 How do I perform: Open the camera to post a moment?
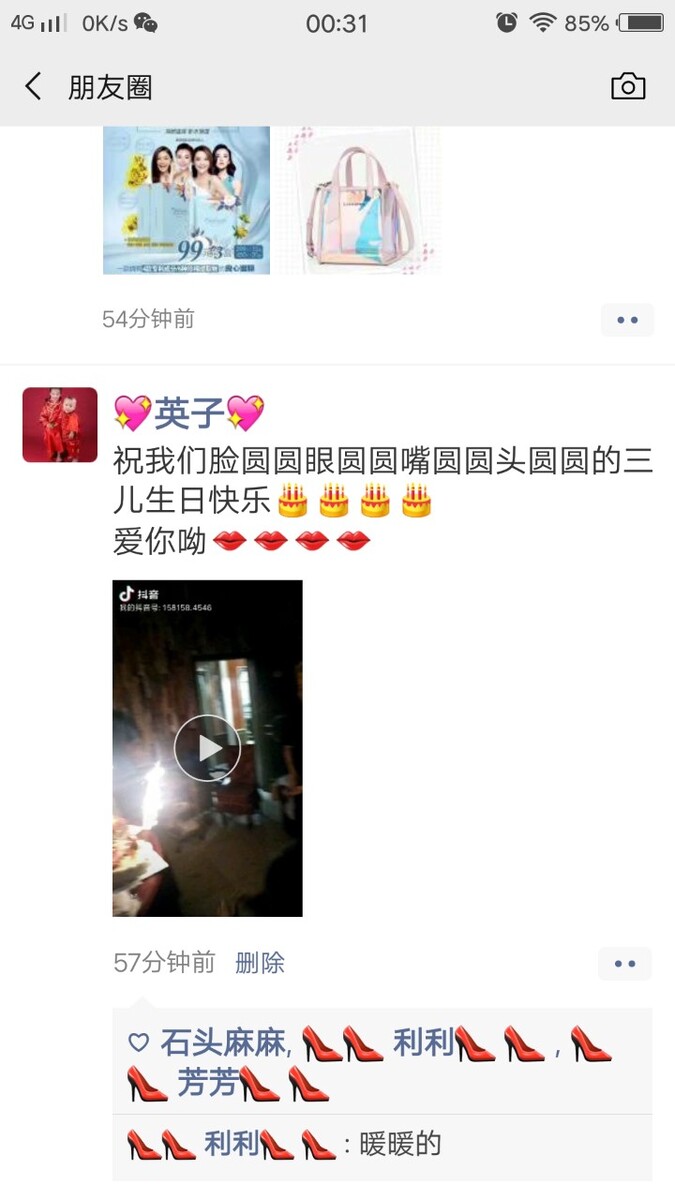tap(628, 87)
